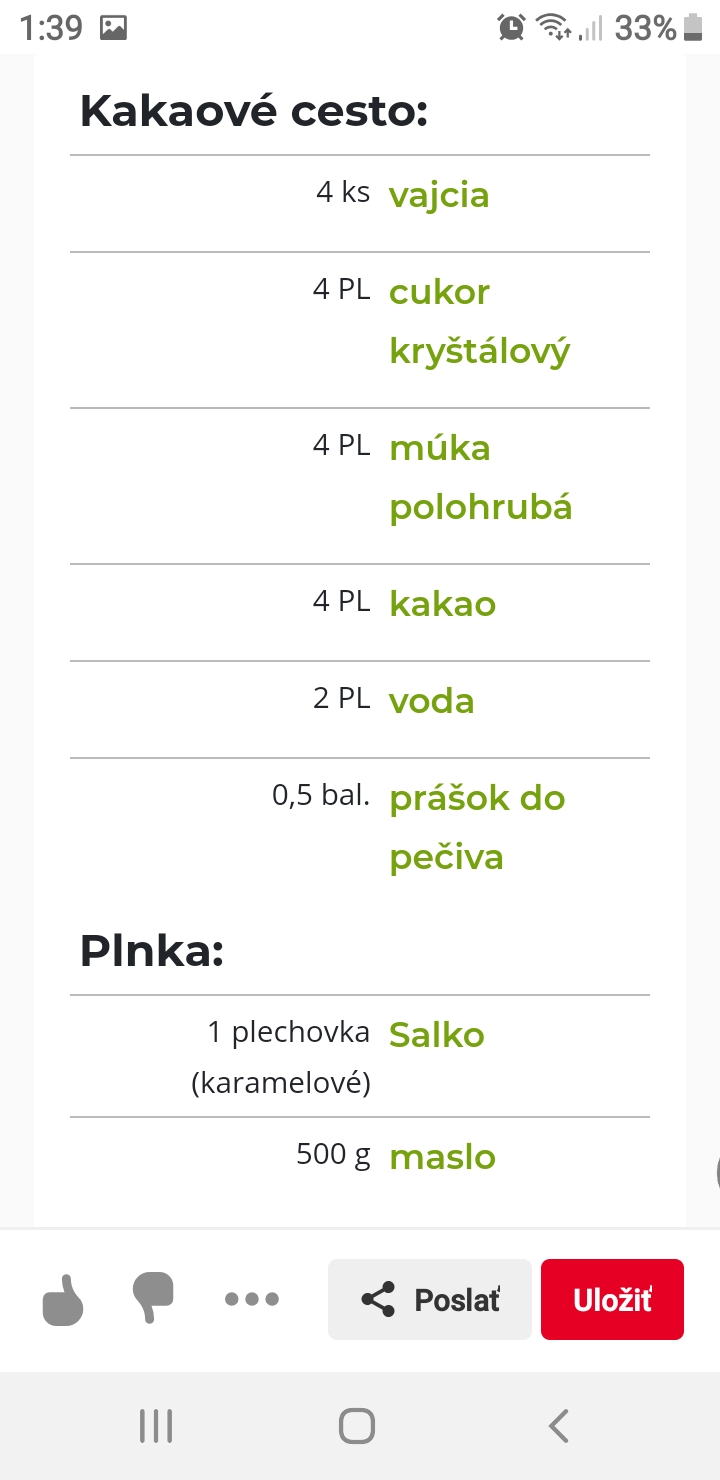Open the múka polohrubá link
Image resolution: width=720 pixels, height=1480 pixels.
point(480,477)
